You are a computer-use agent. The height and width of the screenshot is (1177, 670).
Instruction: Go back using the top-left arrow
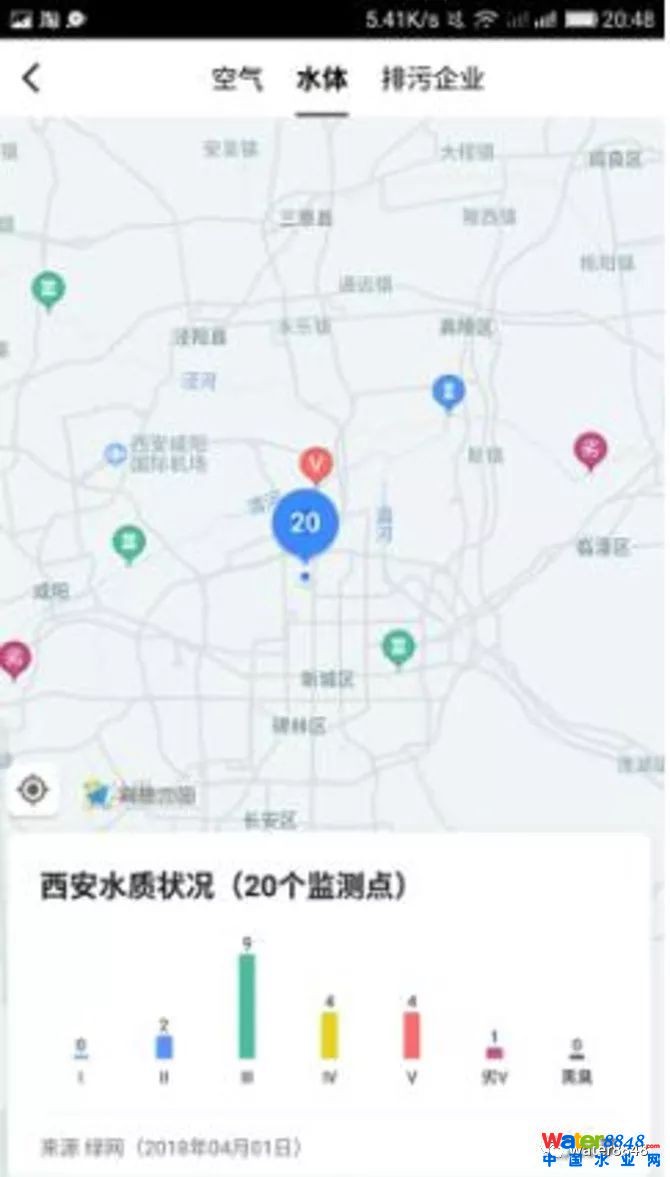tap(32, 78)
